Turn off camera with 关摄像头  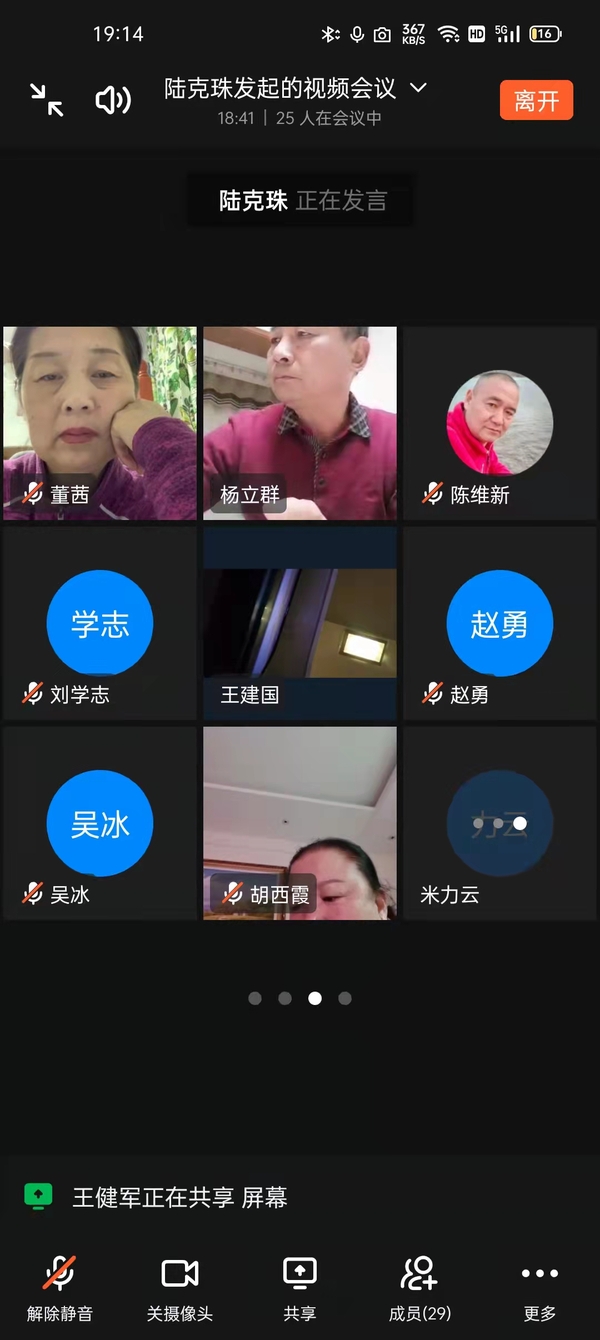tap(180, 1287)
